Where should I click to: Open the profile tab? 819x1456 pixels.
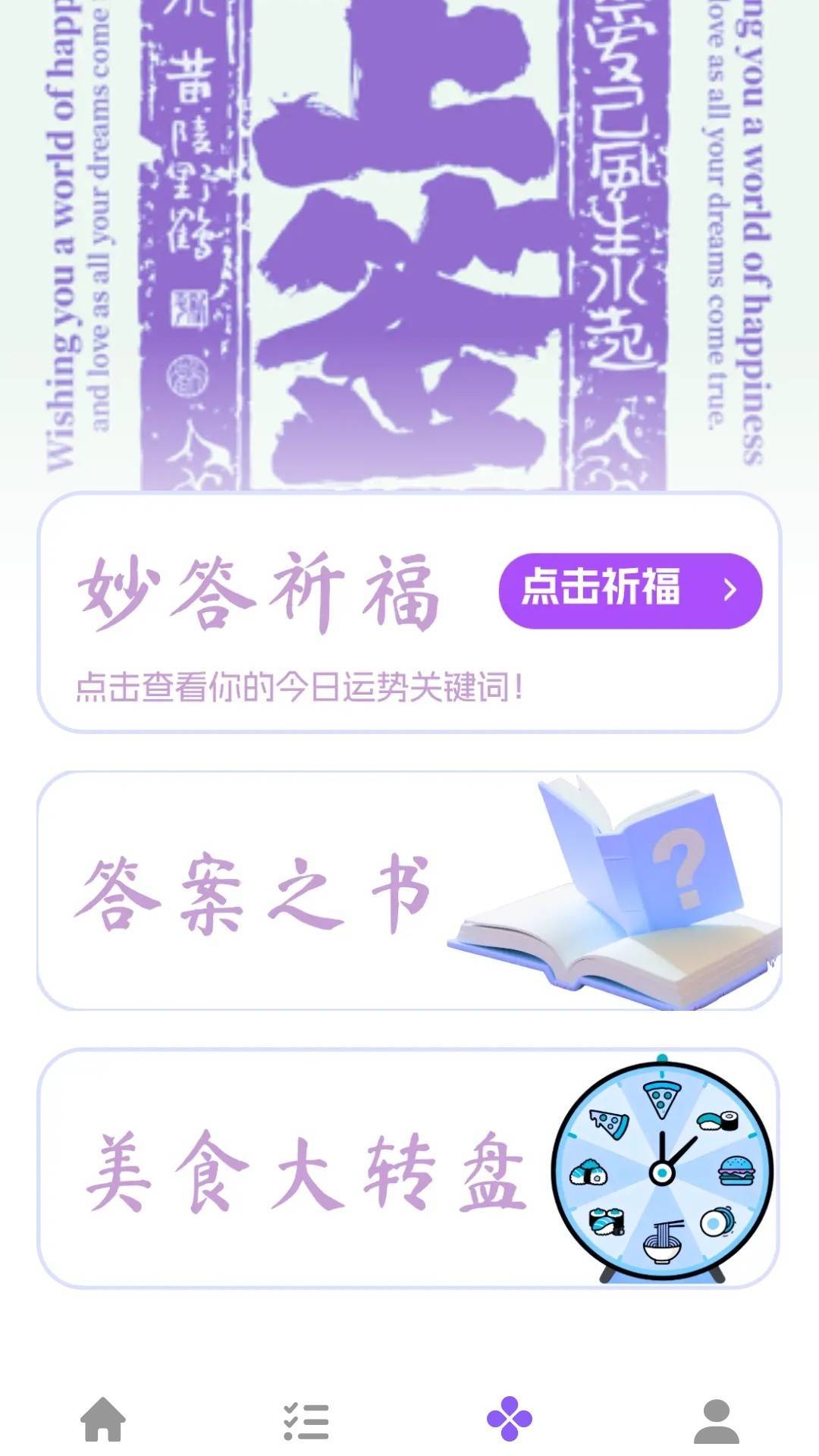pos(716,1420)
